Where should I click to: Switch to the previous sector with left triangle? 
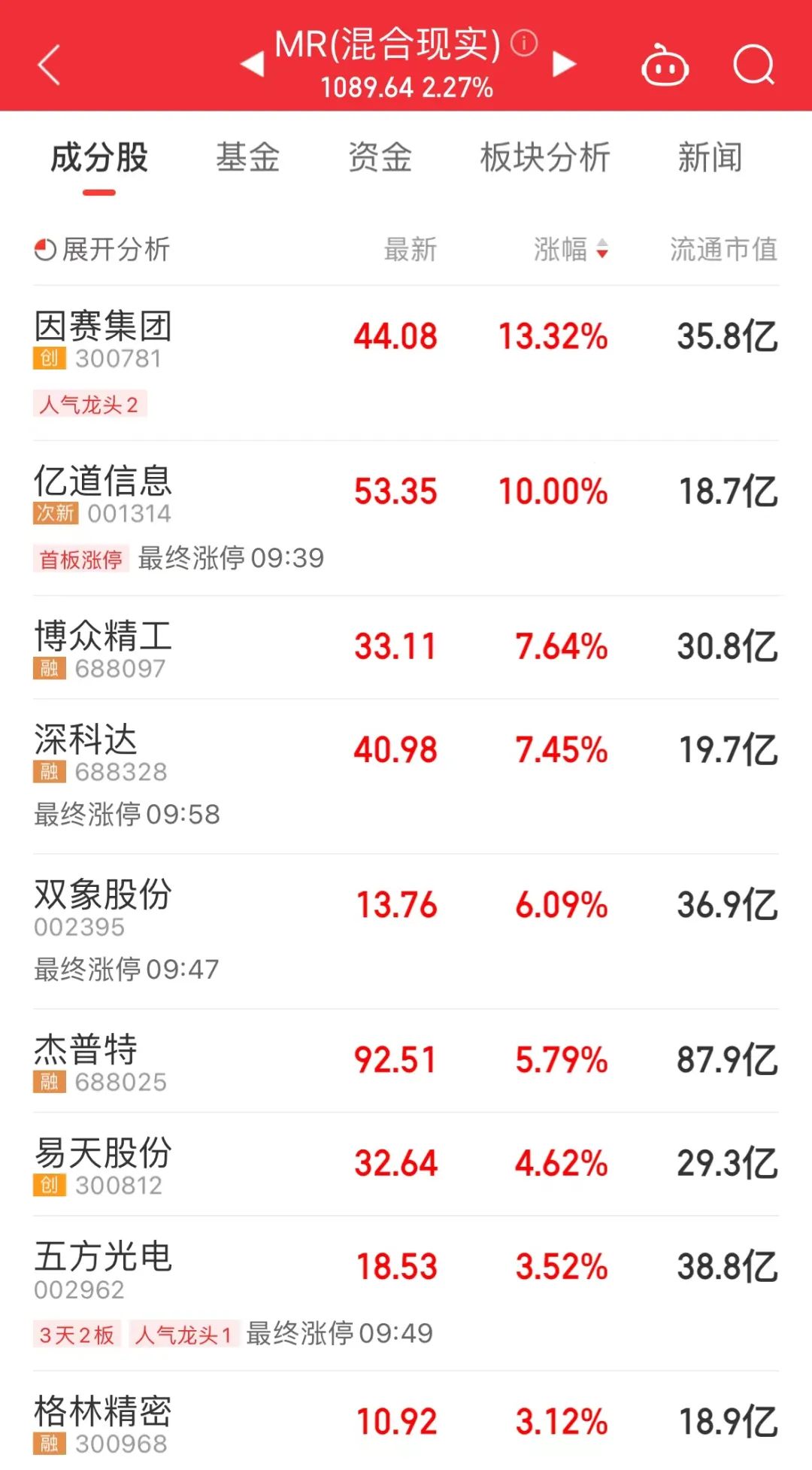[253, 65]
